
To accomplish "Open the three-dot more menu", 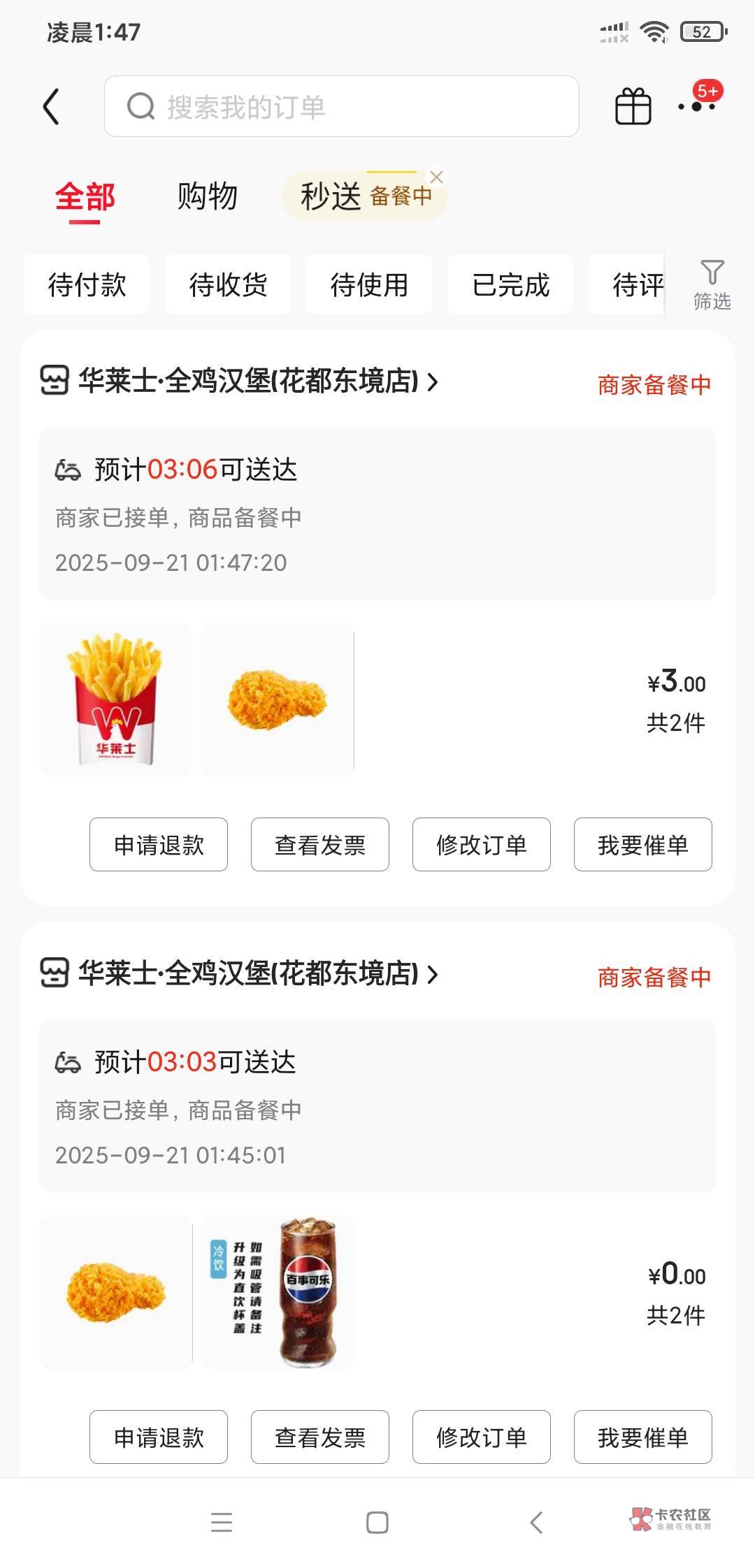I will coord(696,107).
